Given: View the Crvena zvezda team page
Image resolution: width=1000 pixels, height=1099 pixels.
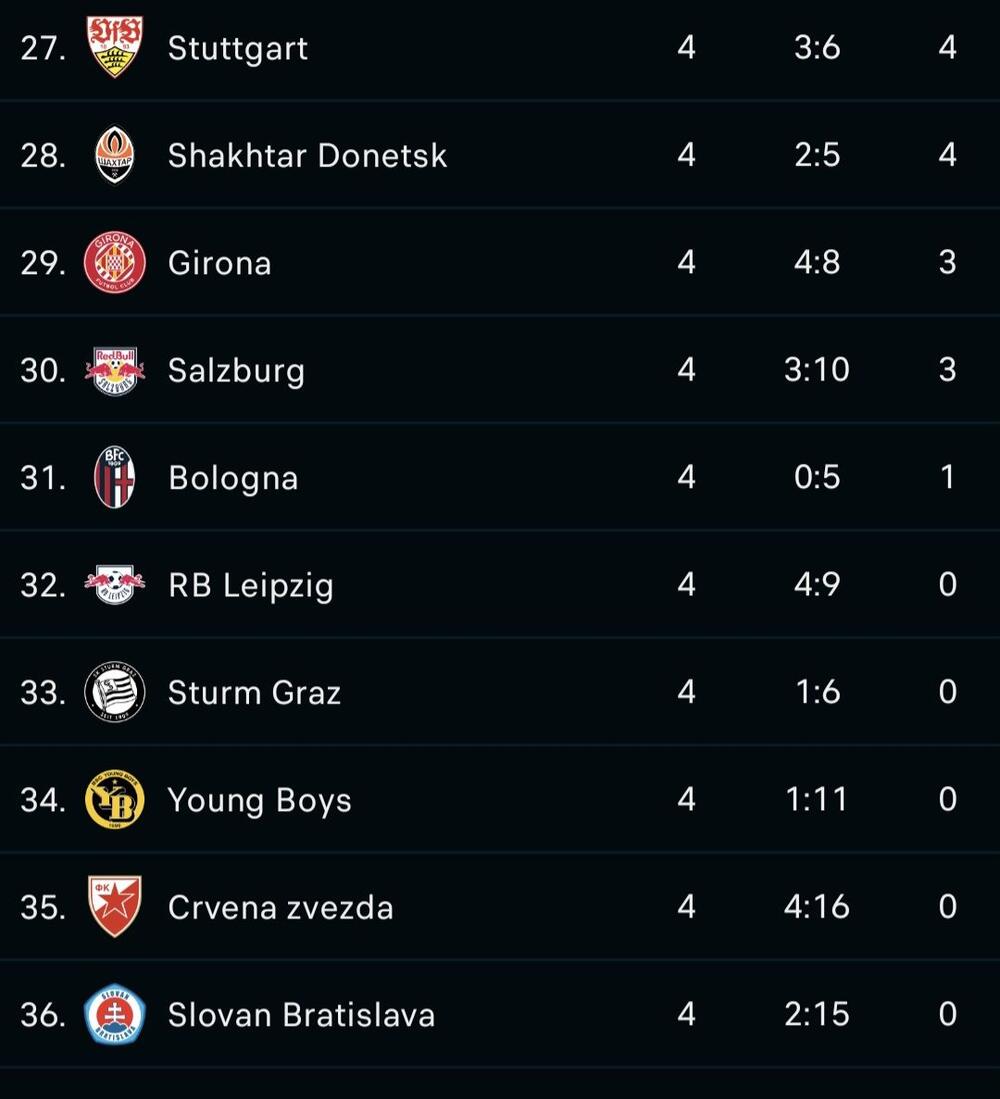Looking at the screenshot, I should tap(280, 908).
